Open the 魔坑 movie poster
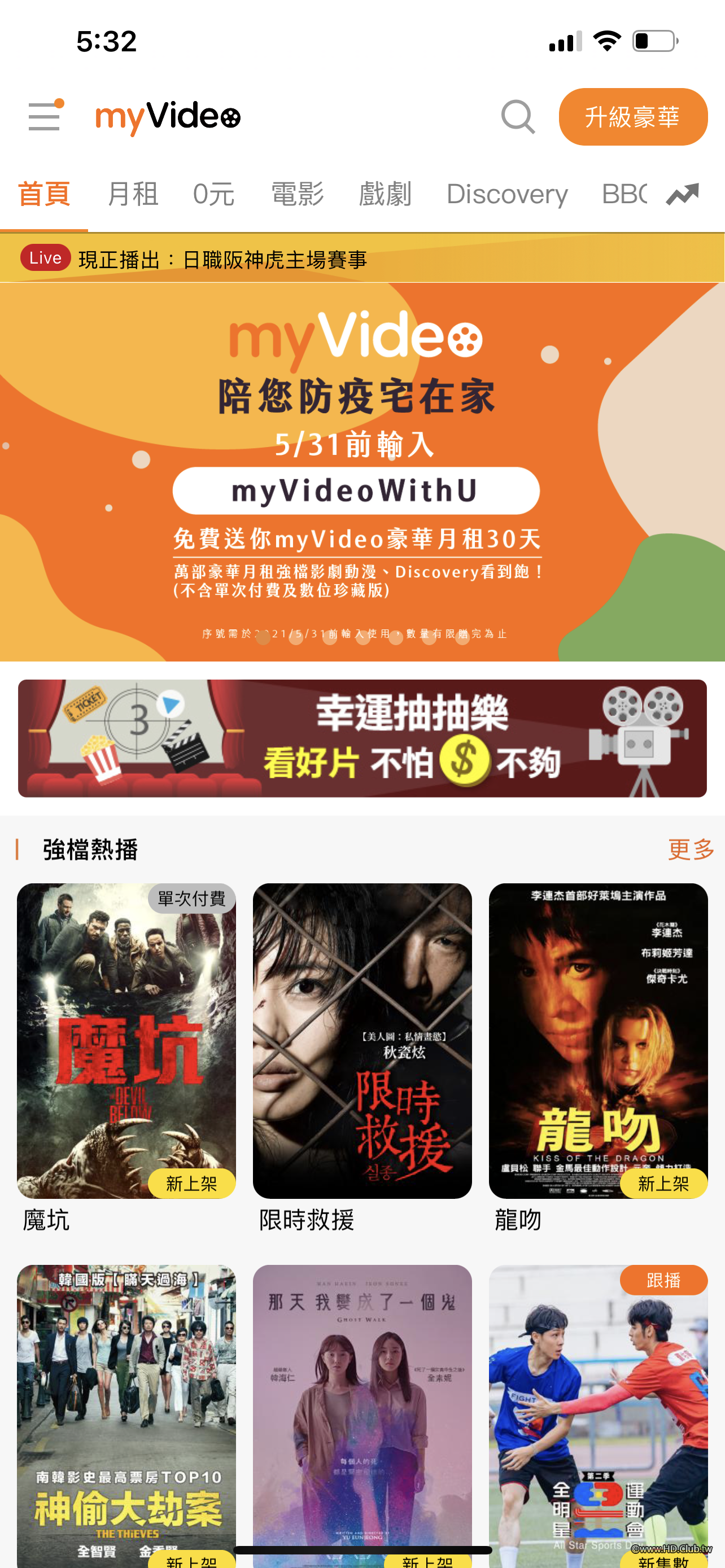725x1568 pixels. (126, 1040)
